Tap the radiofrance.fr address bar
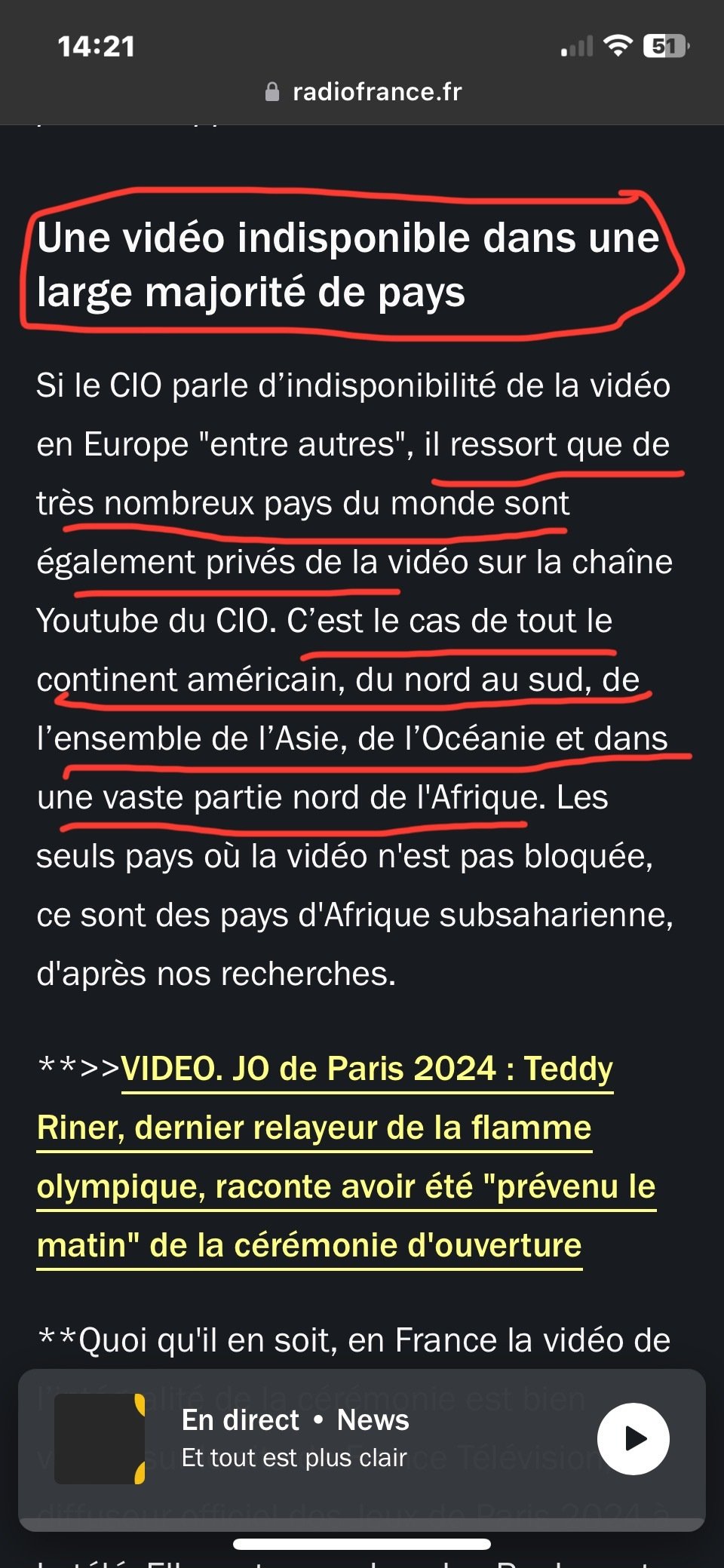Viewport: 724px width, 1568px height. click(x=362, y=92)
